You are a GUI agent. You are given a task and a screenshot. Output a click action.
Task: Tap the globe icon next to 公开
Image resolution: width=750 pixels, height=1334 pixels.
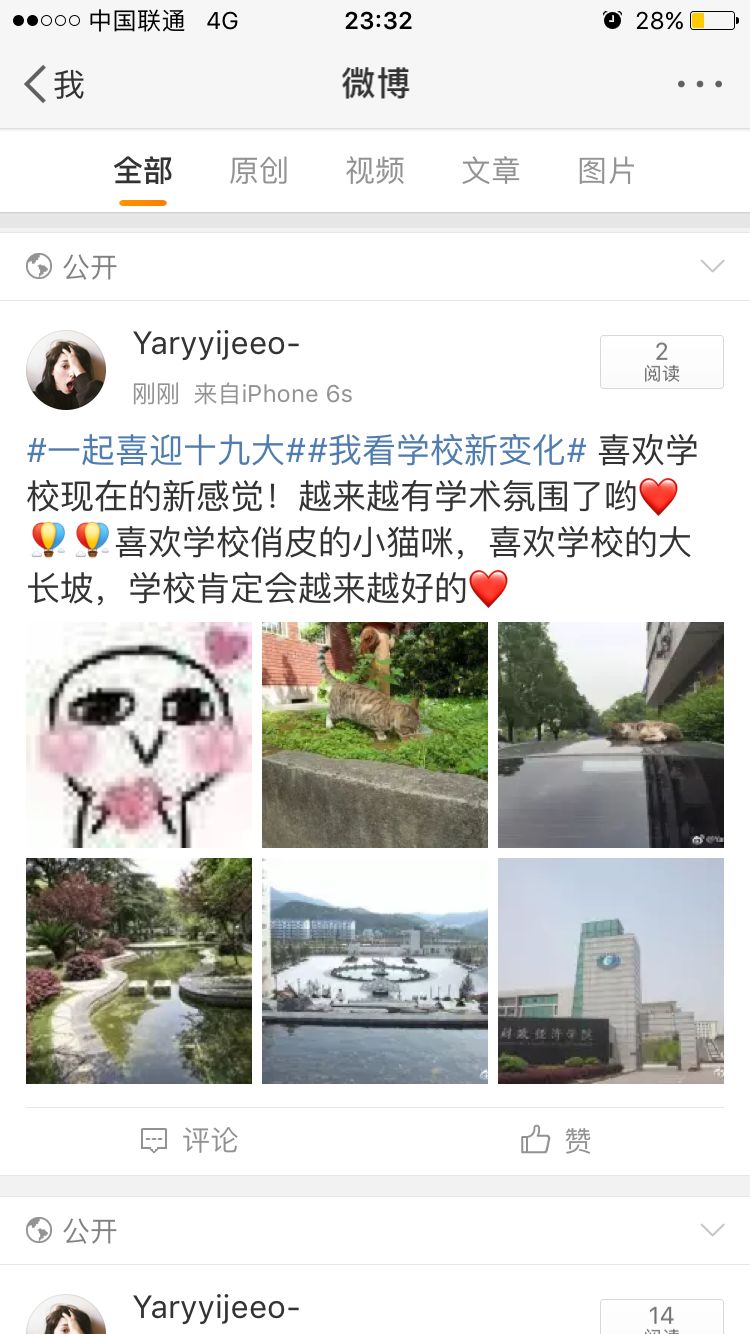(x=38, y=266)
